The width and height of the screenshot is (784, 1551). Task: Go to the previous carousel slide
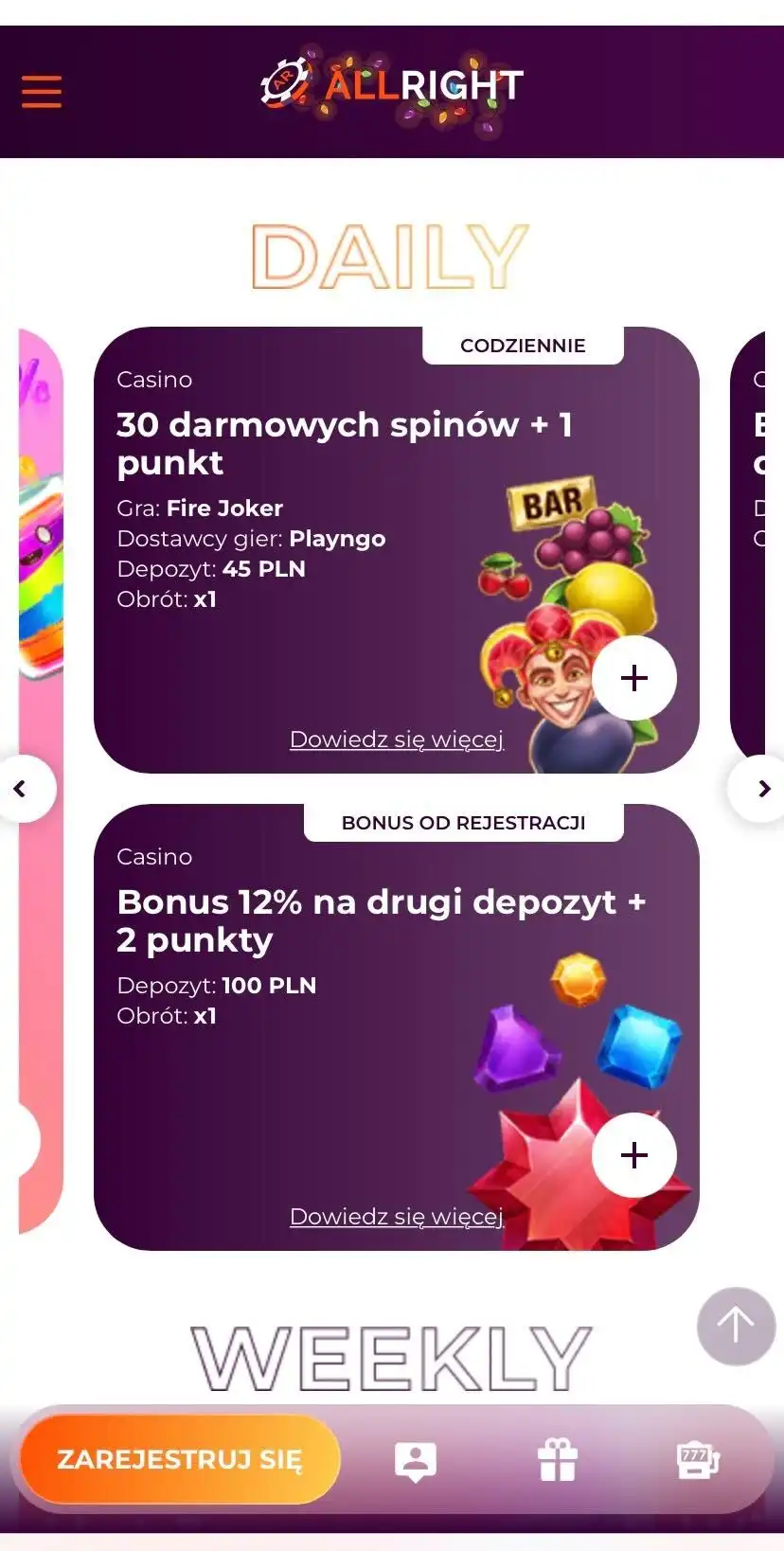click(23, 789)
